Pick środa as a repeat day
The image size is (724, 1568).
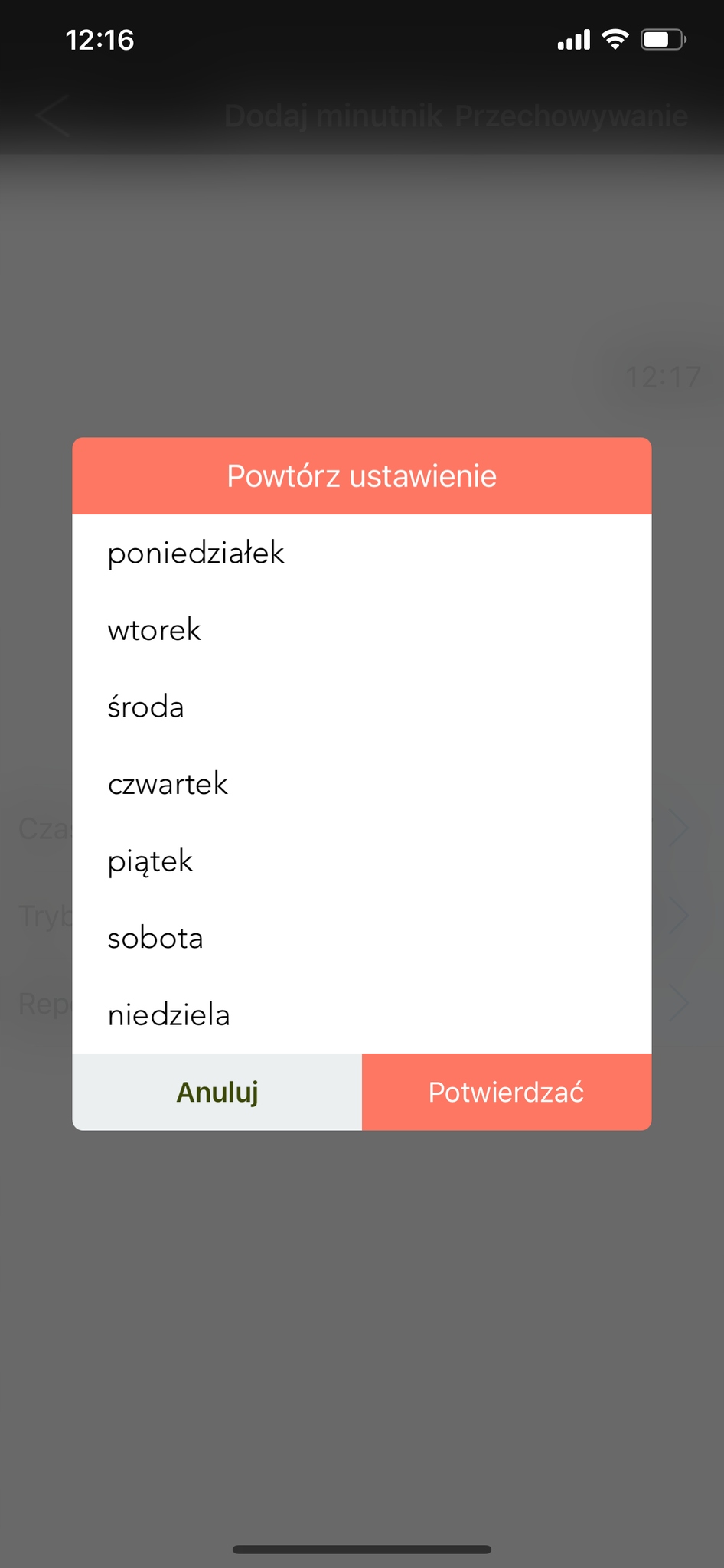361,707
